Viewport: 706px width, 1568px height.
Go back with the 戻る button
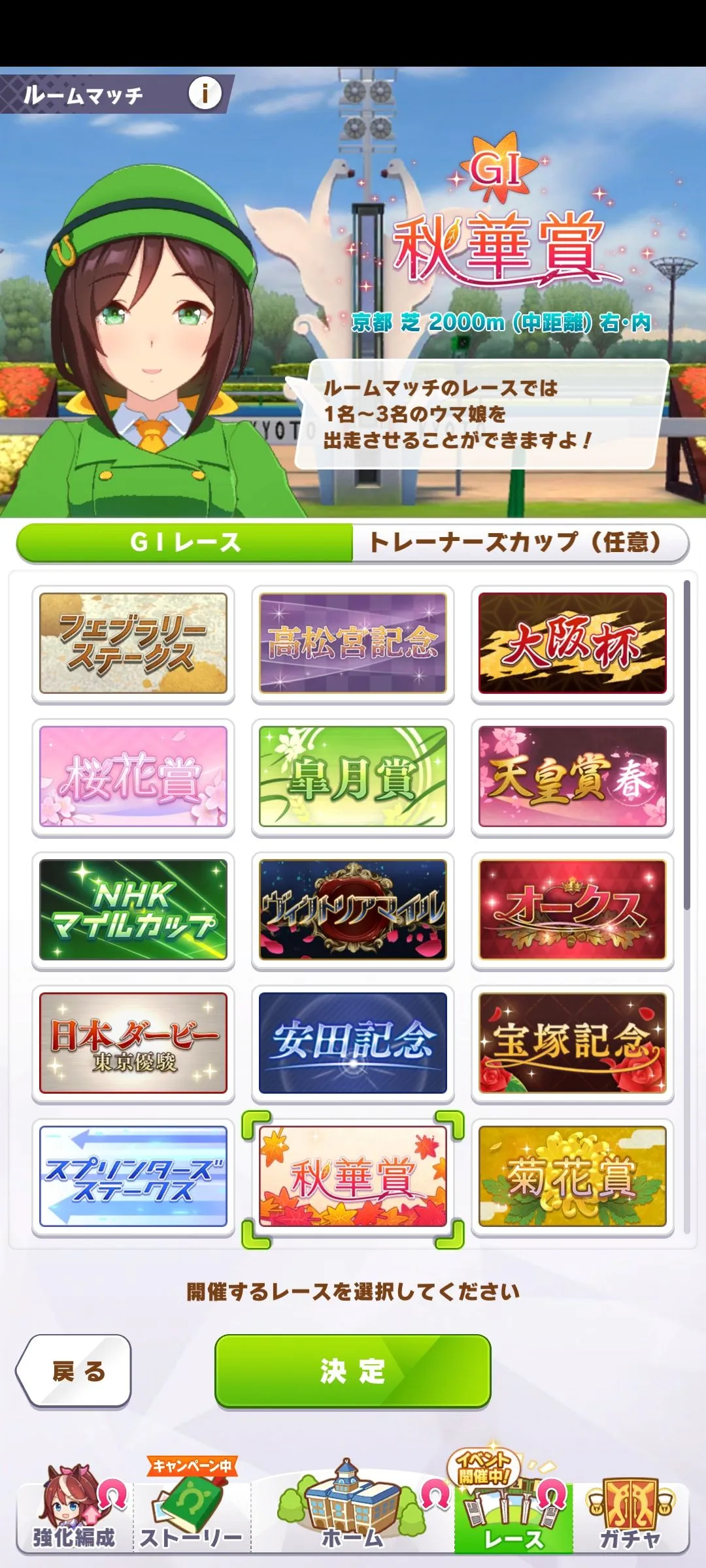tap(75, 1371)
